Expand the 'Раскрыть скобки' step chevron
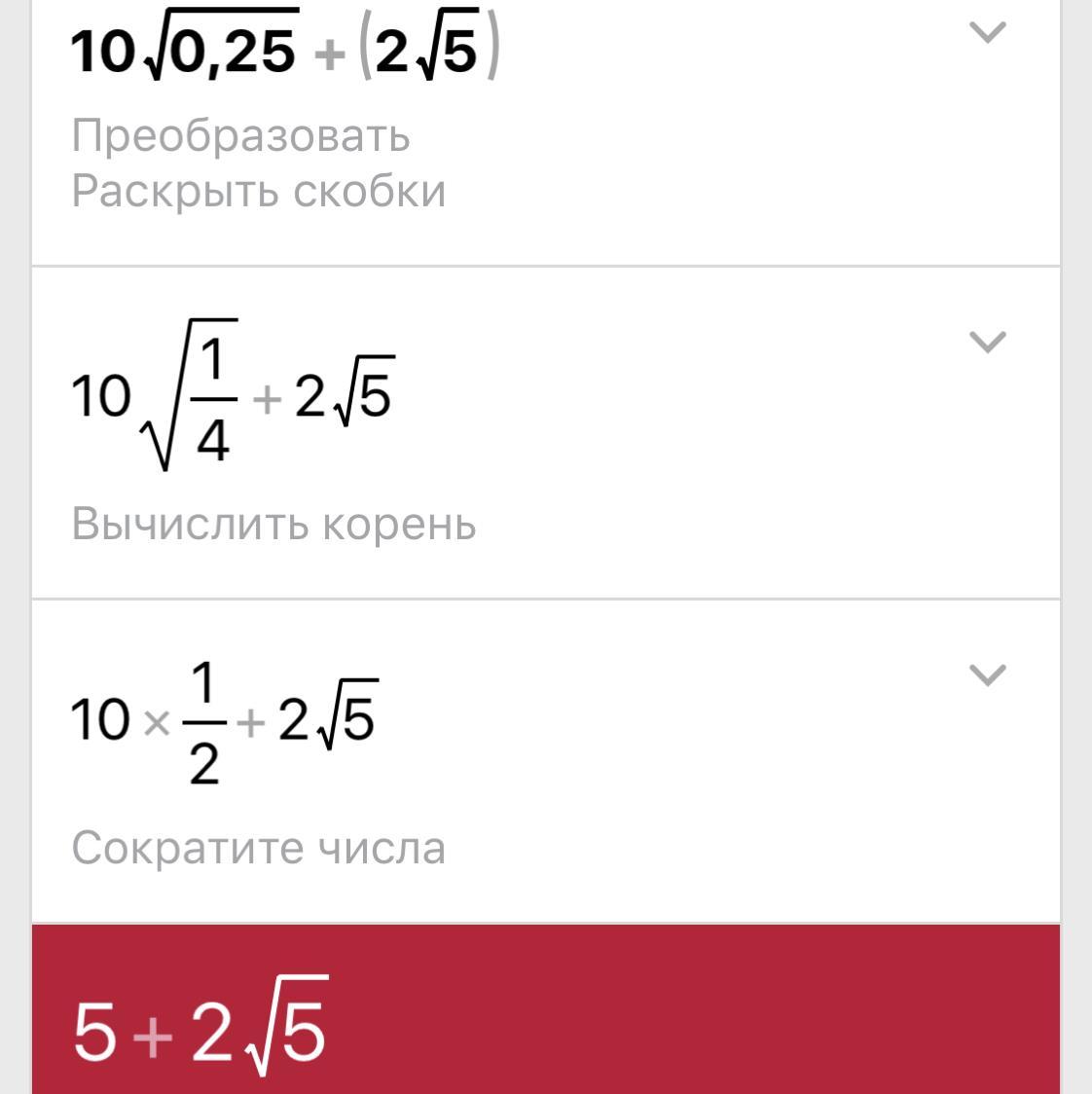 (987, 33)
